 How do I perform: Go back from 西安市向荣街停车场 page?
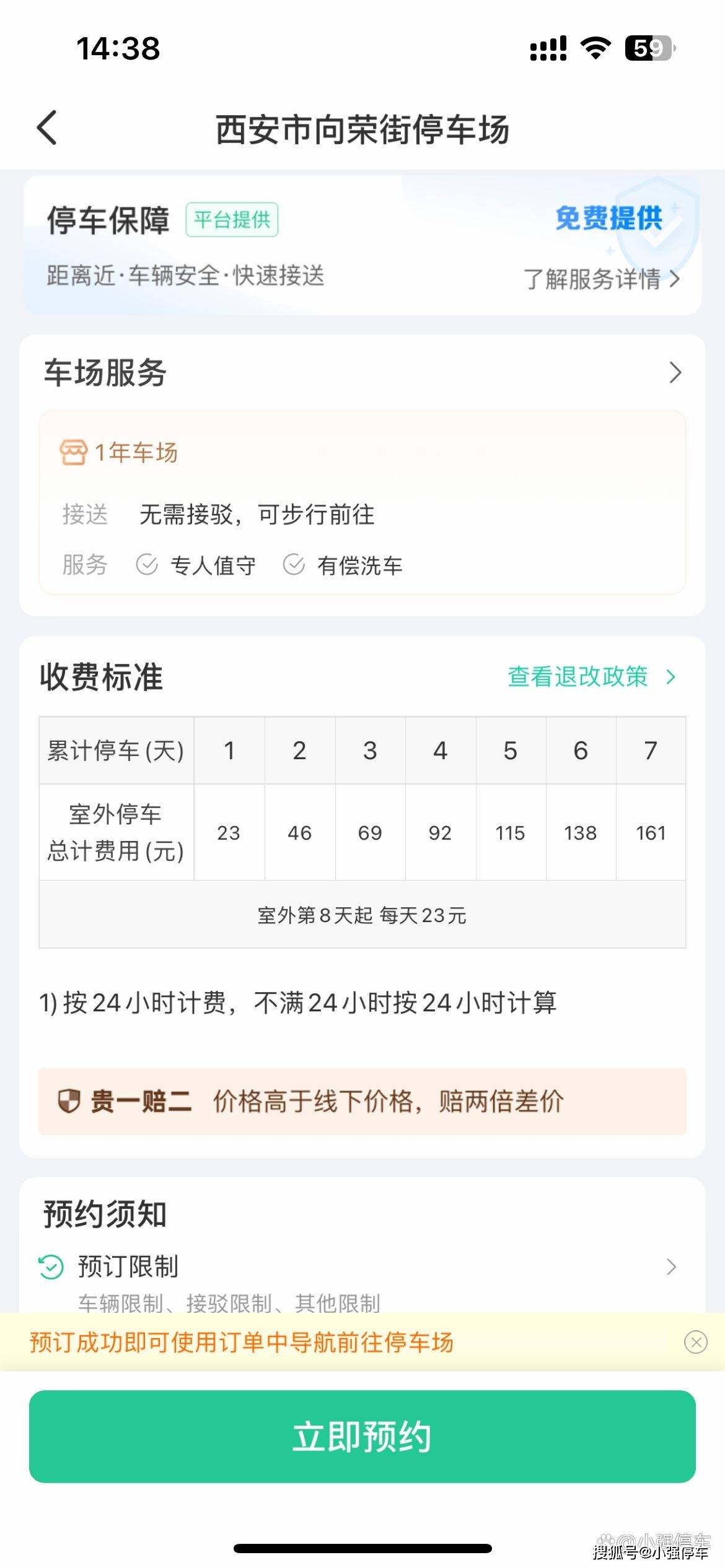coord(48,128)
